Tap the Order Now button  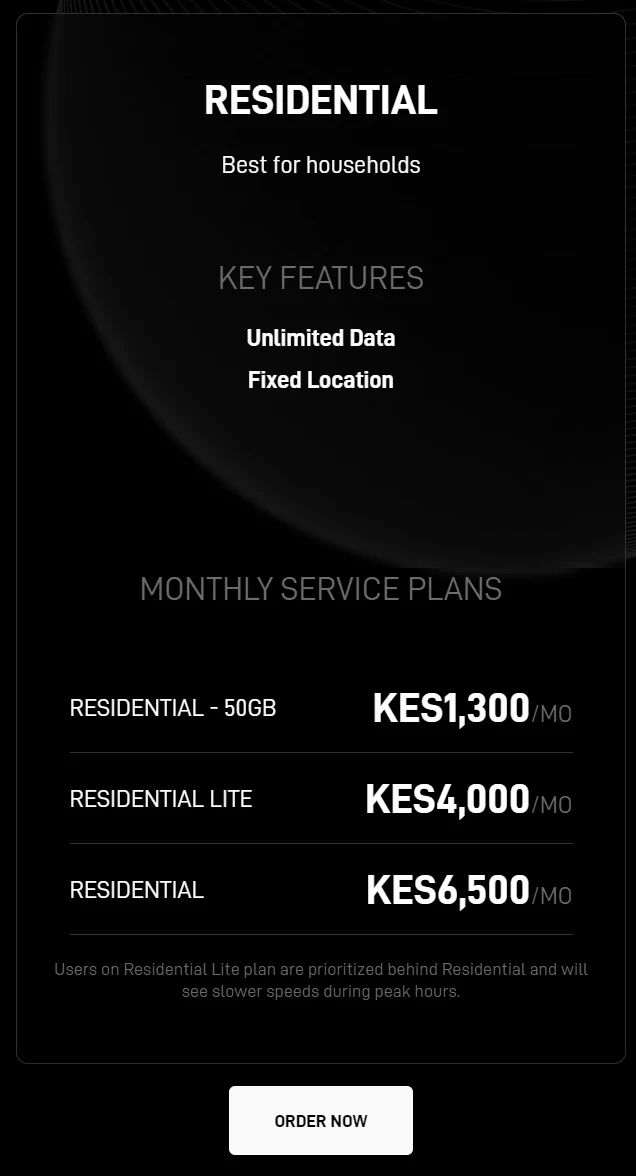point(320,1120)
